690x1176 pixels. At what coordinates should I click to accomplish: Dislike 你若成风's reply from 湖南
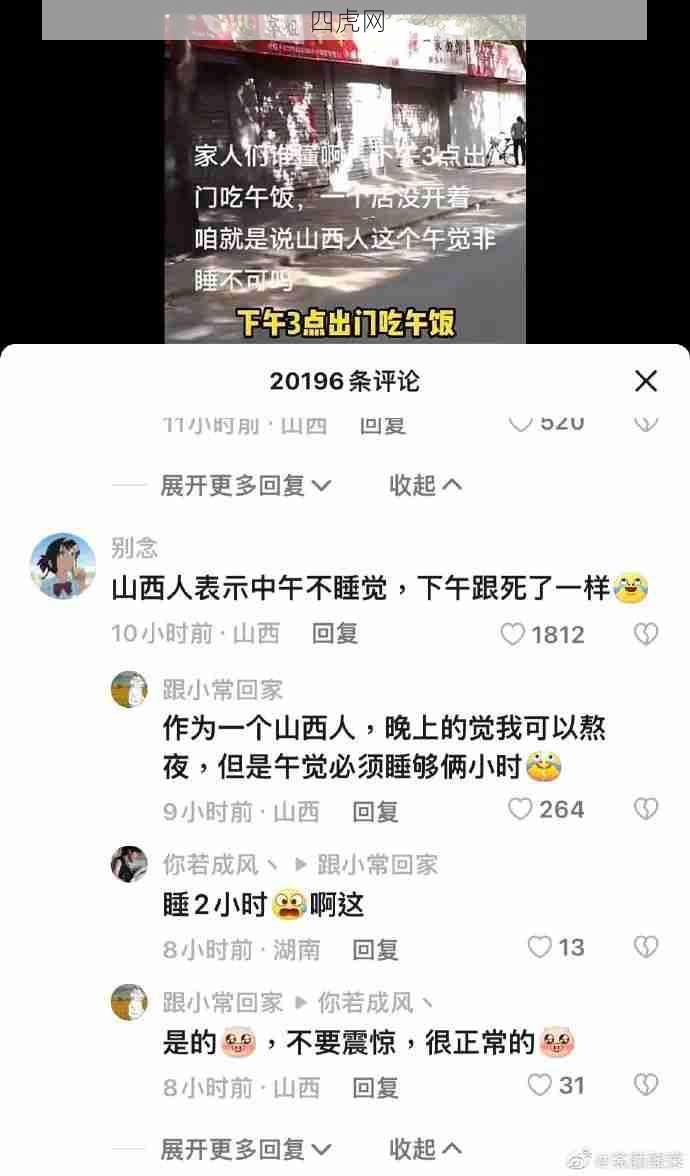tap(646, 947)
